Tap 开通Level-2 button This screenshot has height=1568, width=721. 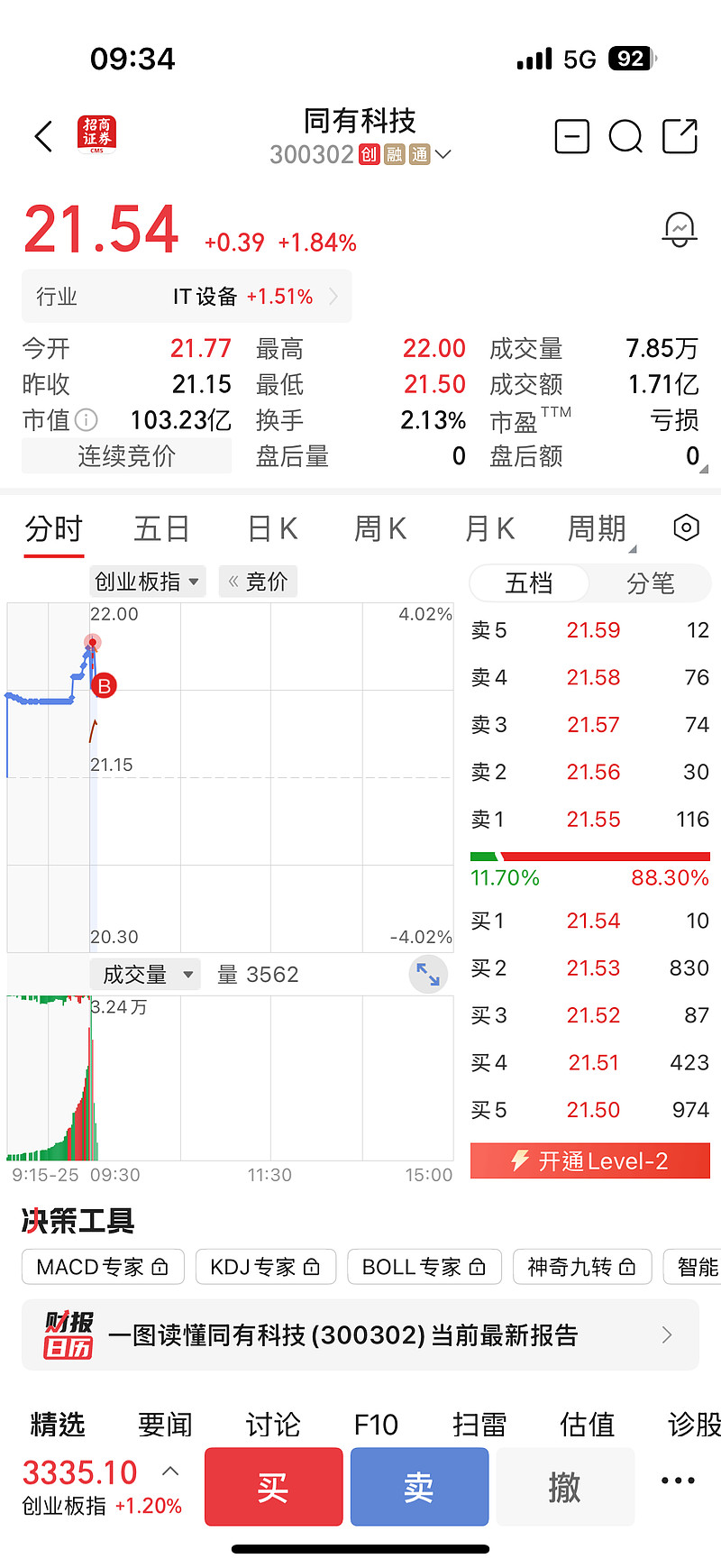coord(590,1160)
